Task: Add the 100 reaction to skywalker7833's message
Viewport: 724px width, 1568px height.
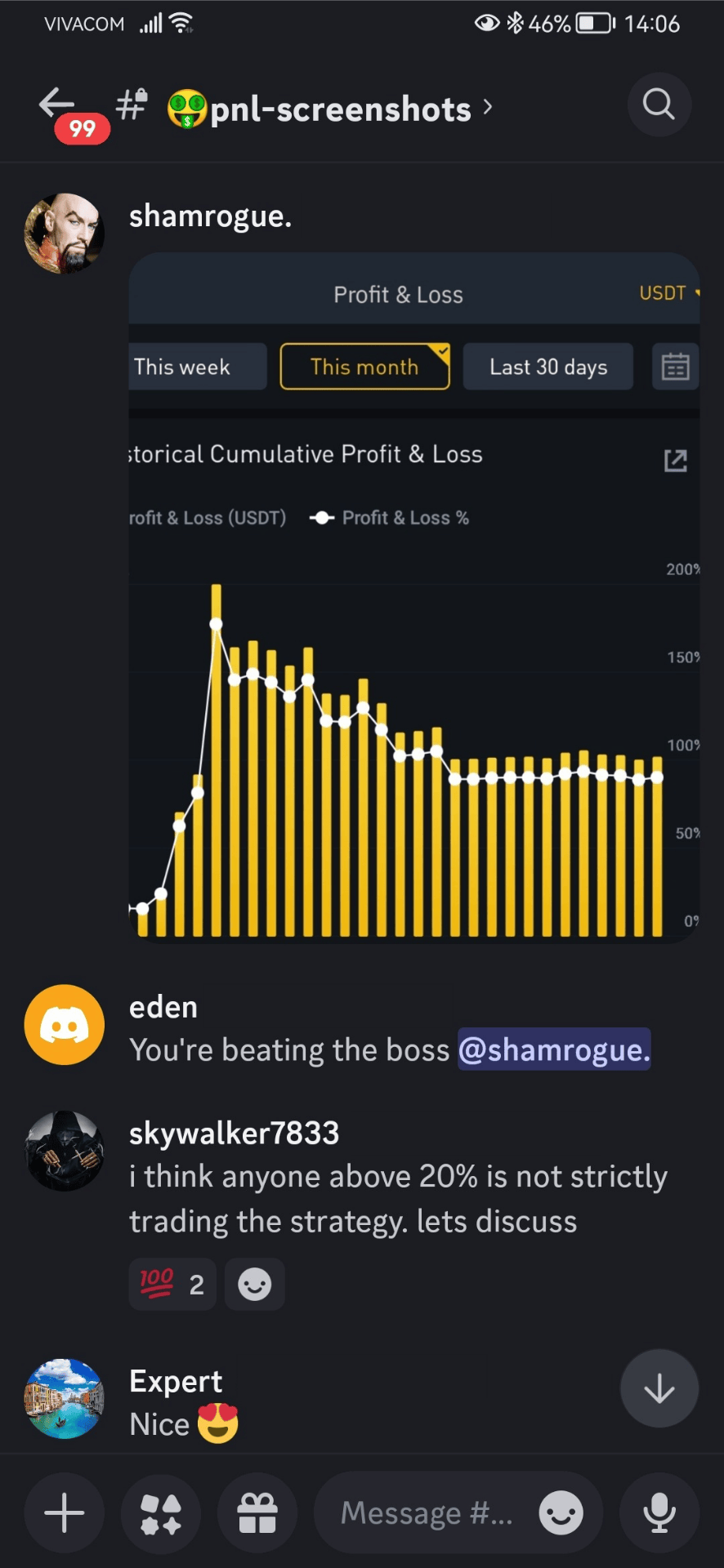Action: [172, 1285]
